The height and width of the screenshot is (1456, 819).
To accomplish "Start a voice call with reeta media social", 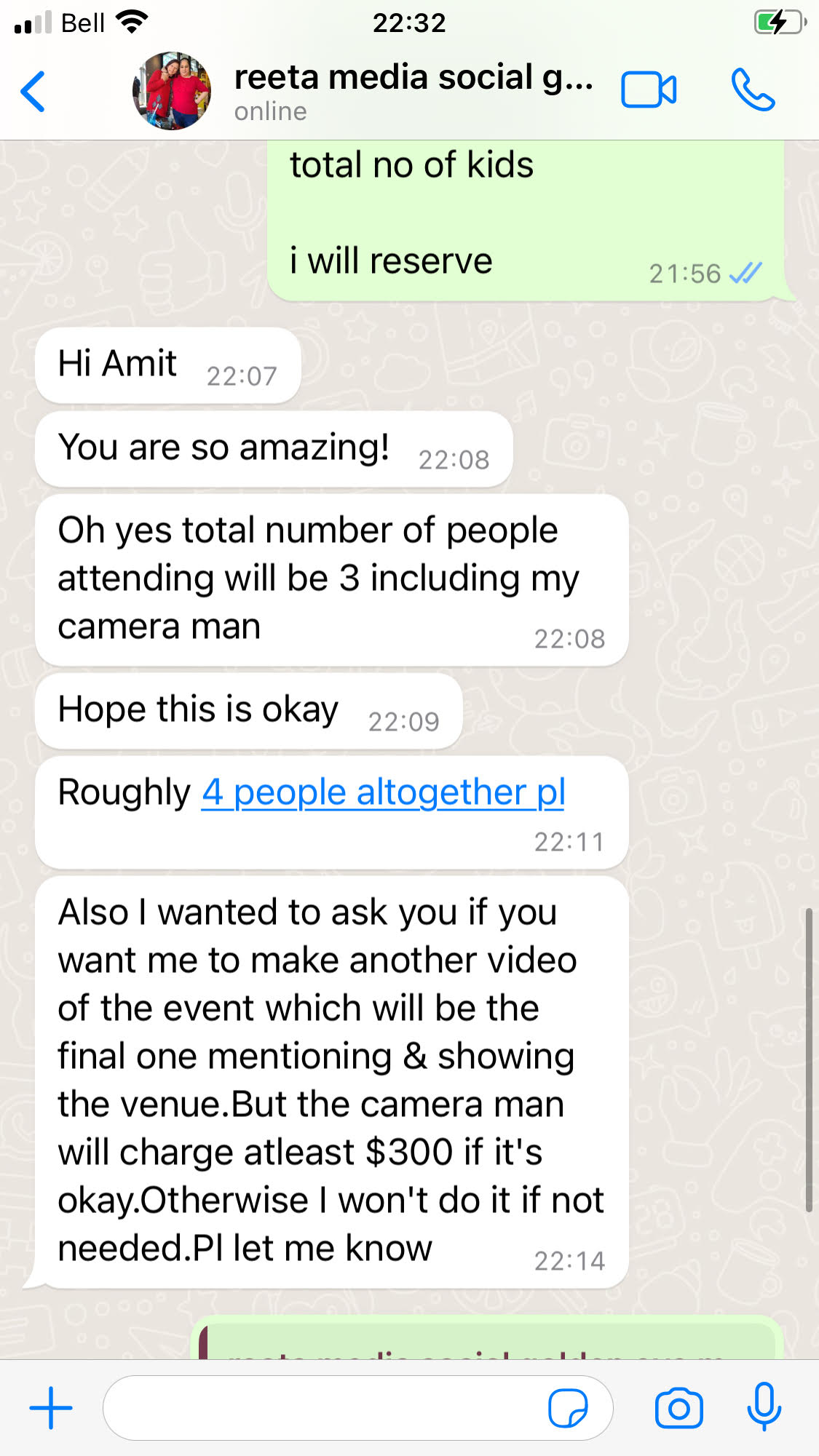I will (753, 90).
